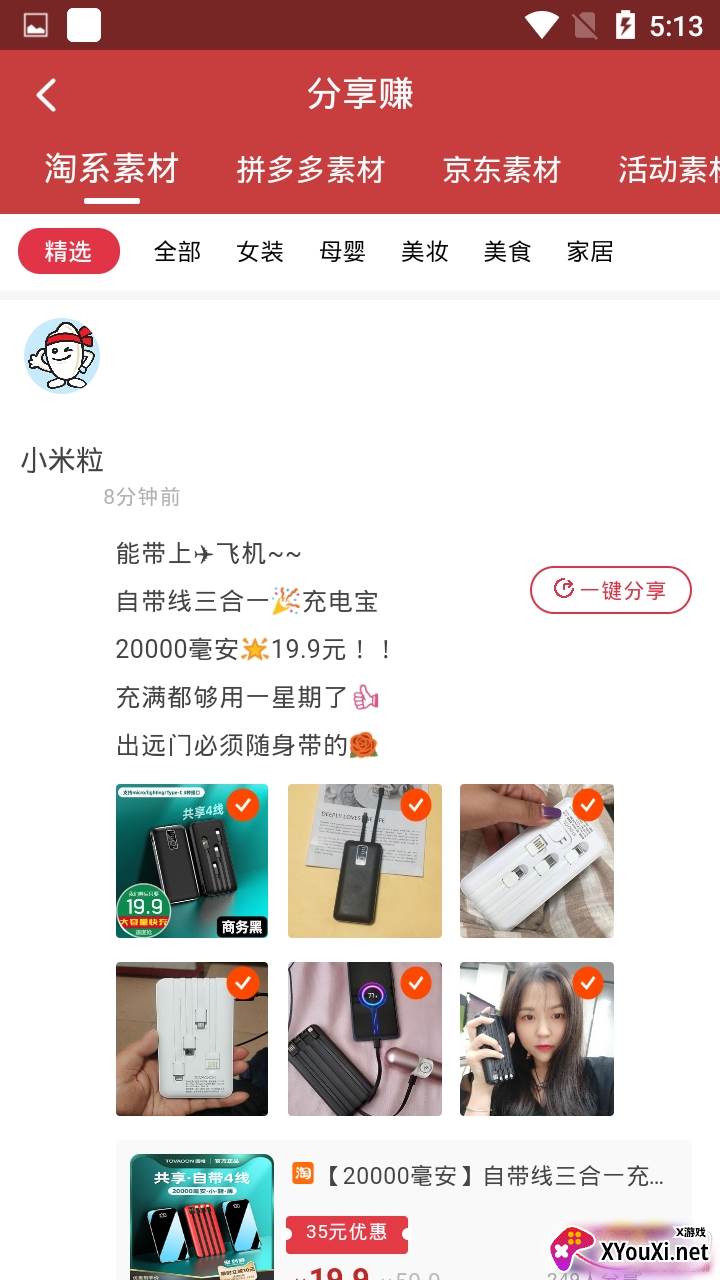
Task: Uncheck the 商务黑 power bank image
Action: 243,804
